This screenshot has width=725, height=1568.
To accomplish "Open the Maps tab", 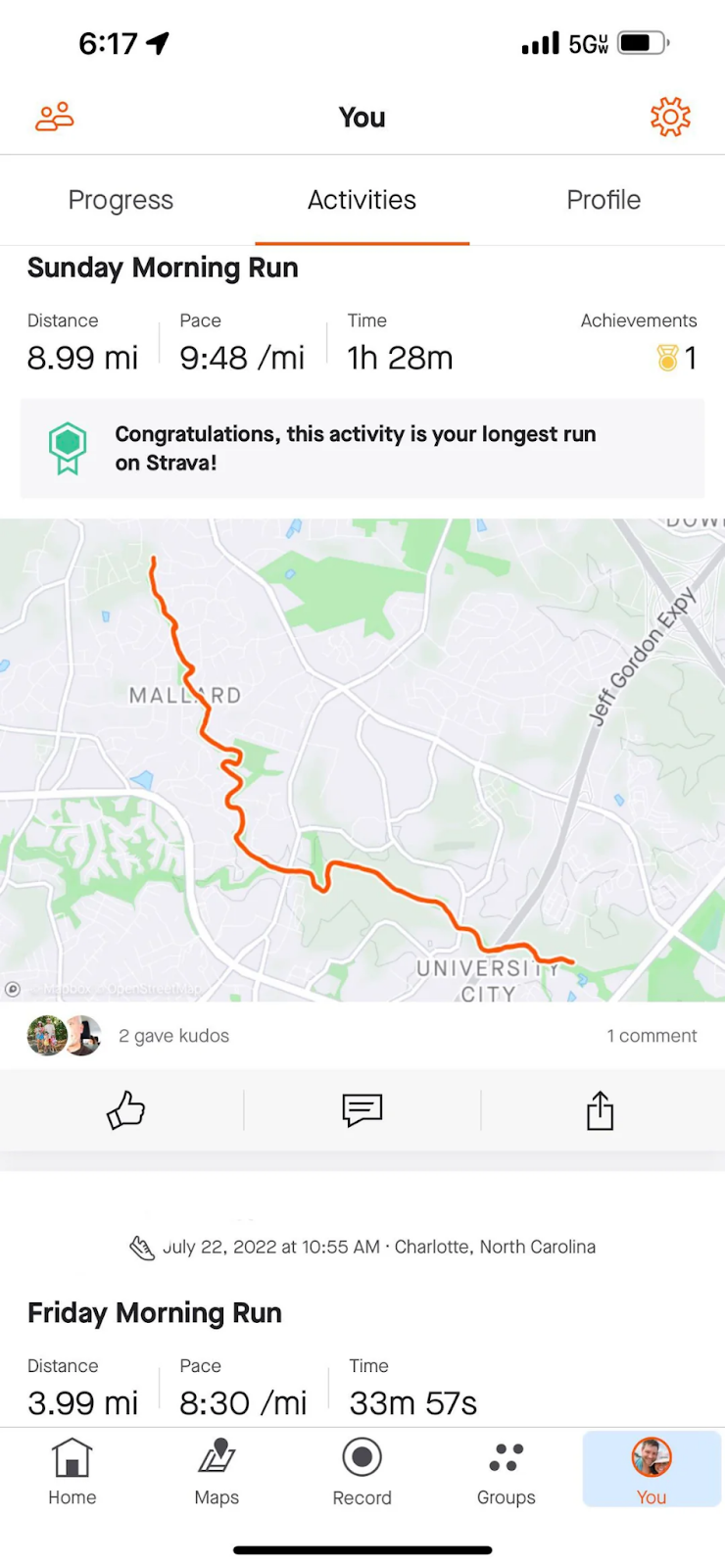I will [x=217, y=1471].
